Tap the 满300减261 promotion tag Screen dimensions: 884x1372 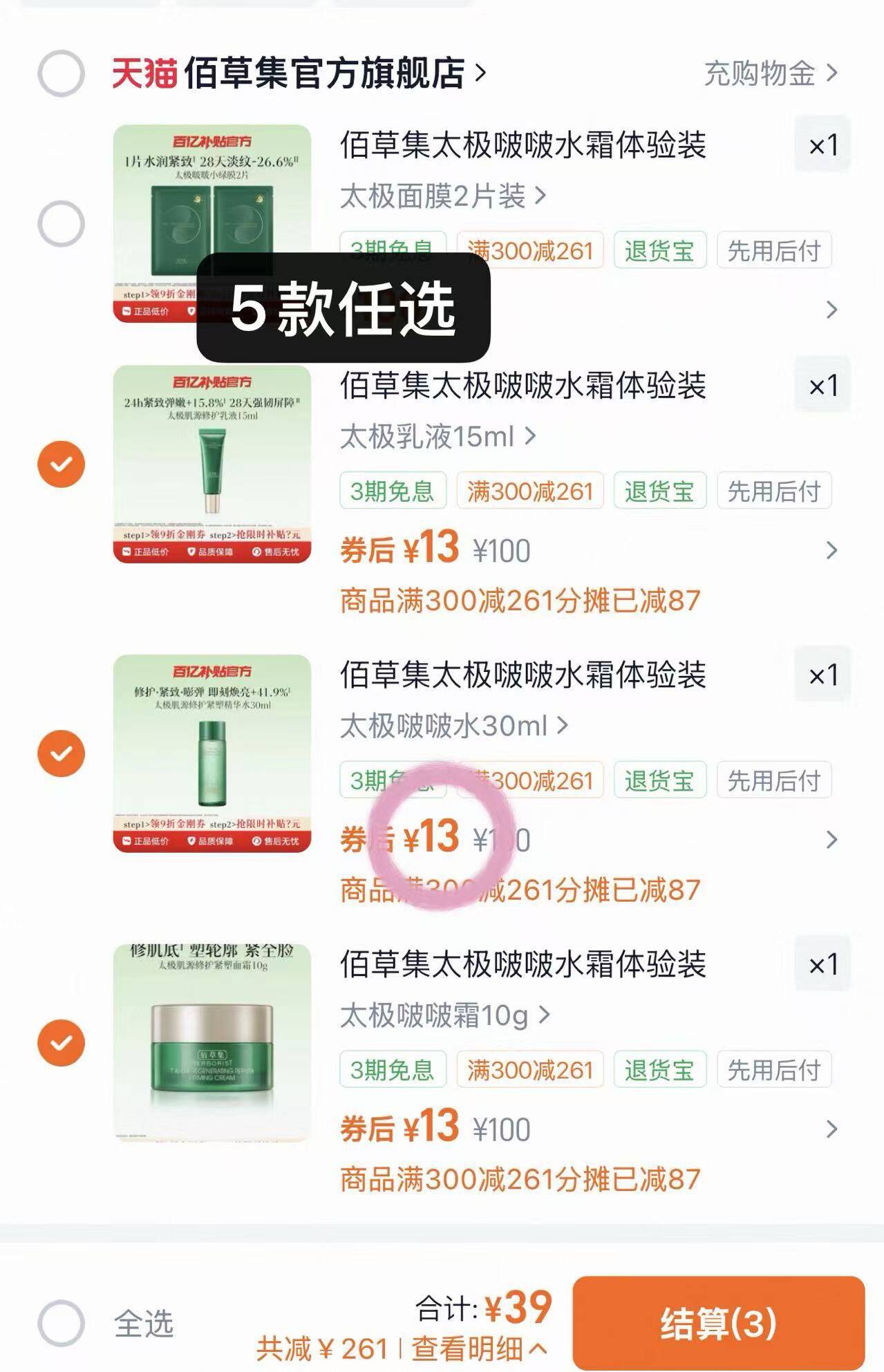[x=532, y=250]
